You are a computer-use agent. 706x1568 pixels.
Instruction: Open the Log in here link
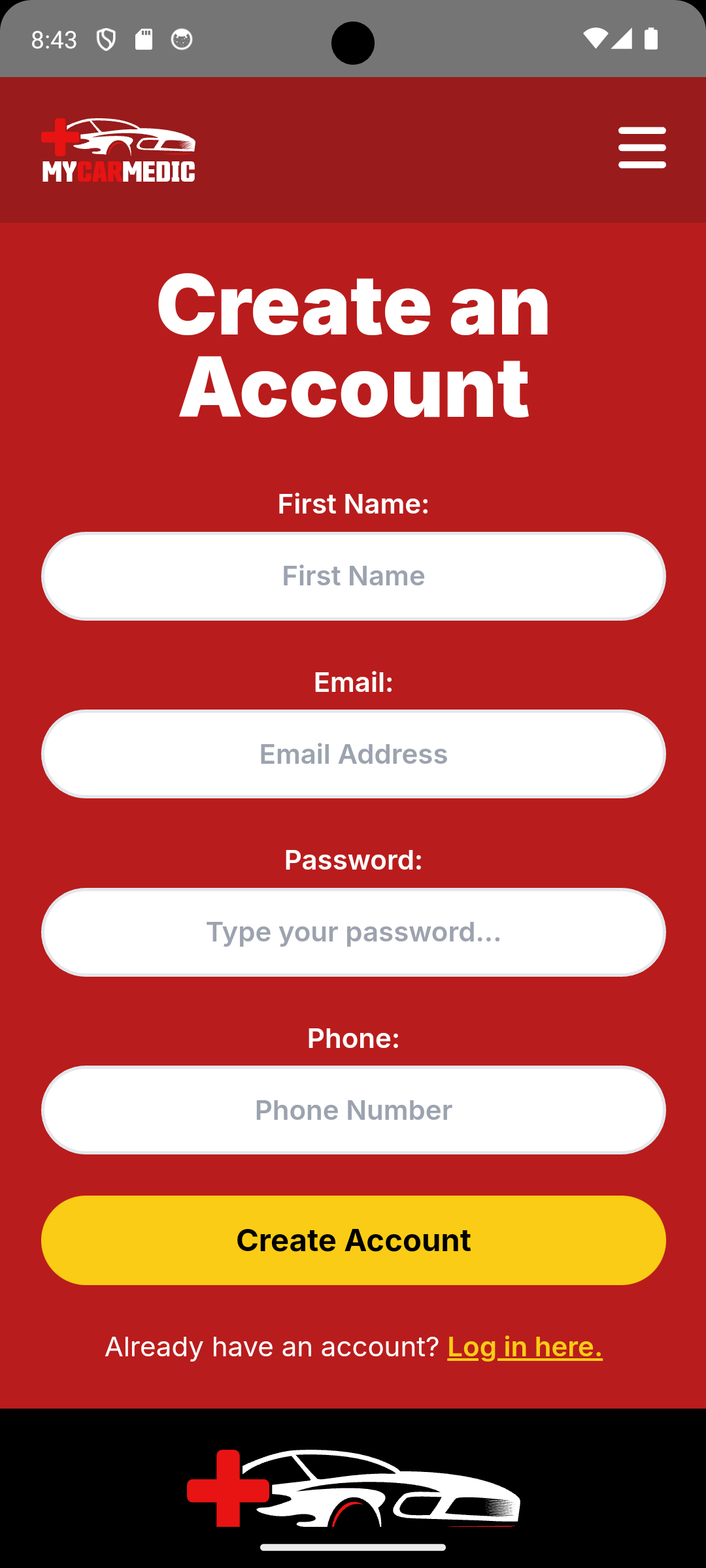click(524, 1347)
